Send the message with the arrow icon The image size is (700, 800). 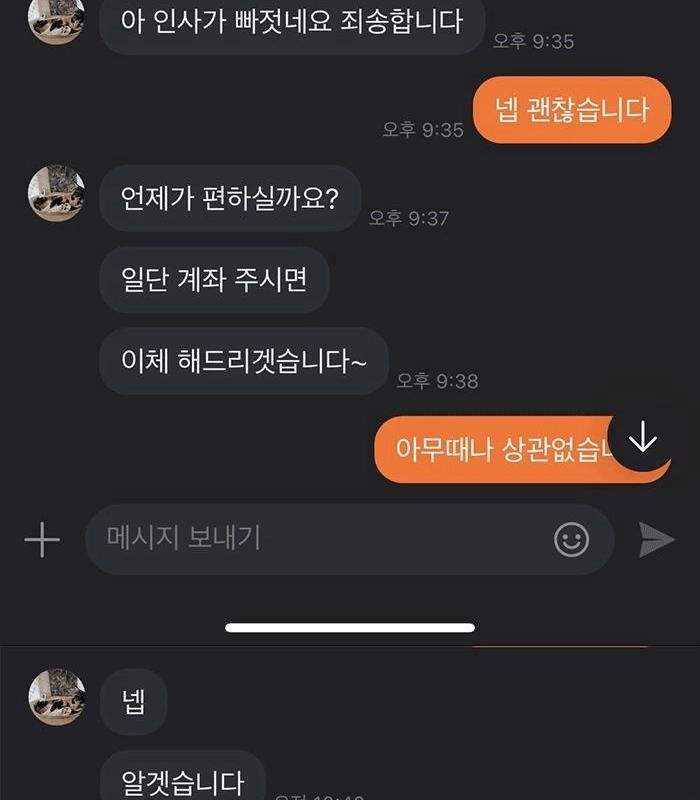[657, 540]
